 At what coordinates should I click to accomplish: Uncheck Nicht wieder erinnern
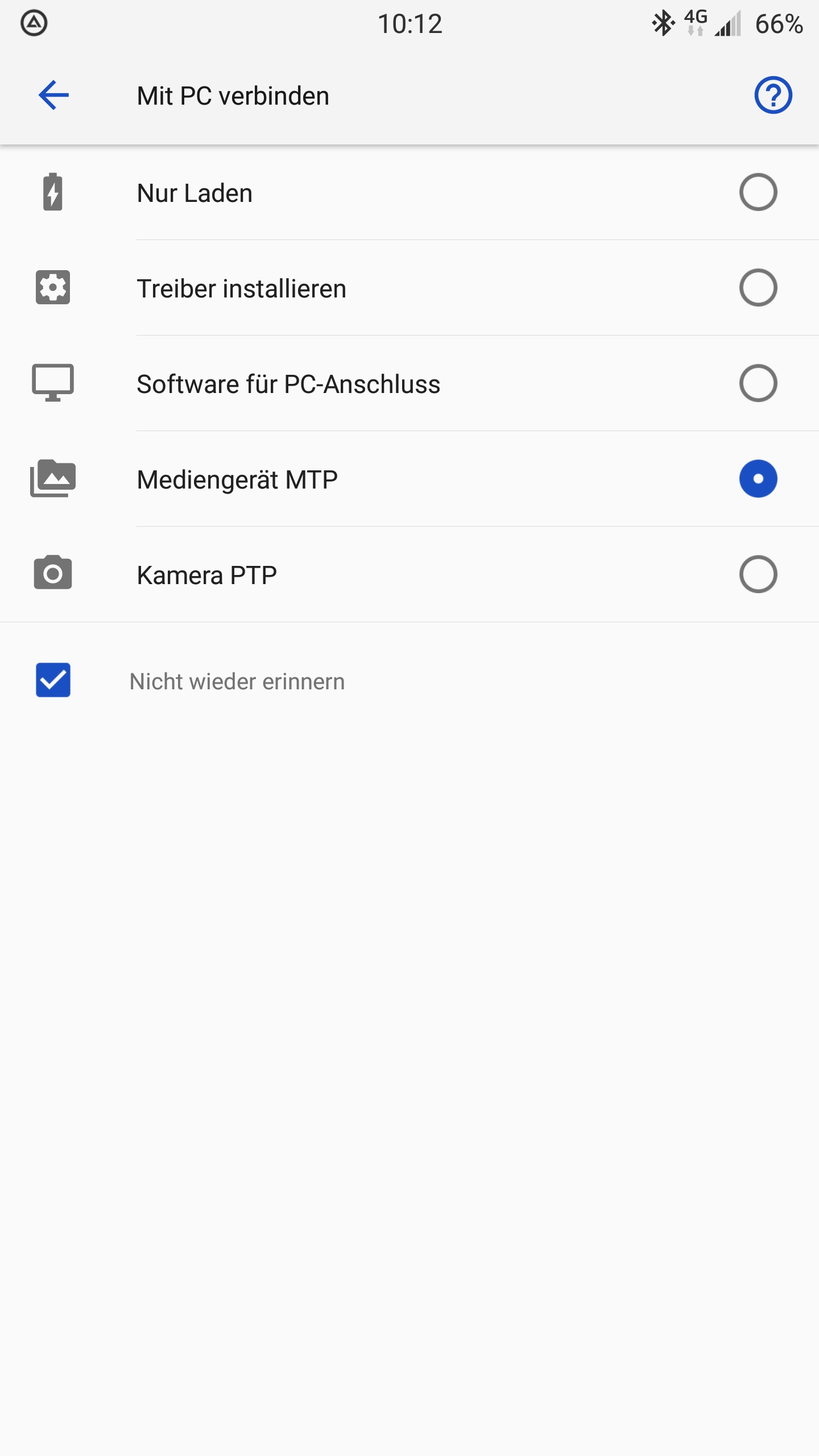pos(53,680)
